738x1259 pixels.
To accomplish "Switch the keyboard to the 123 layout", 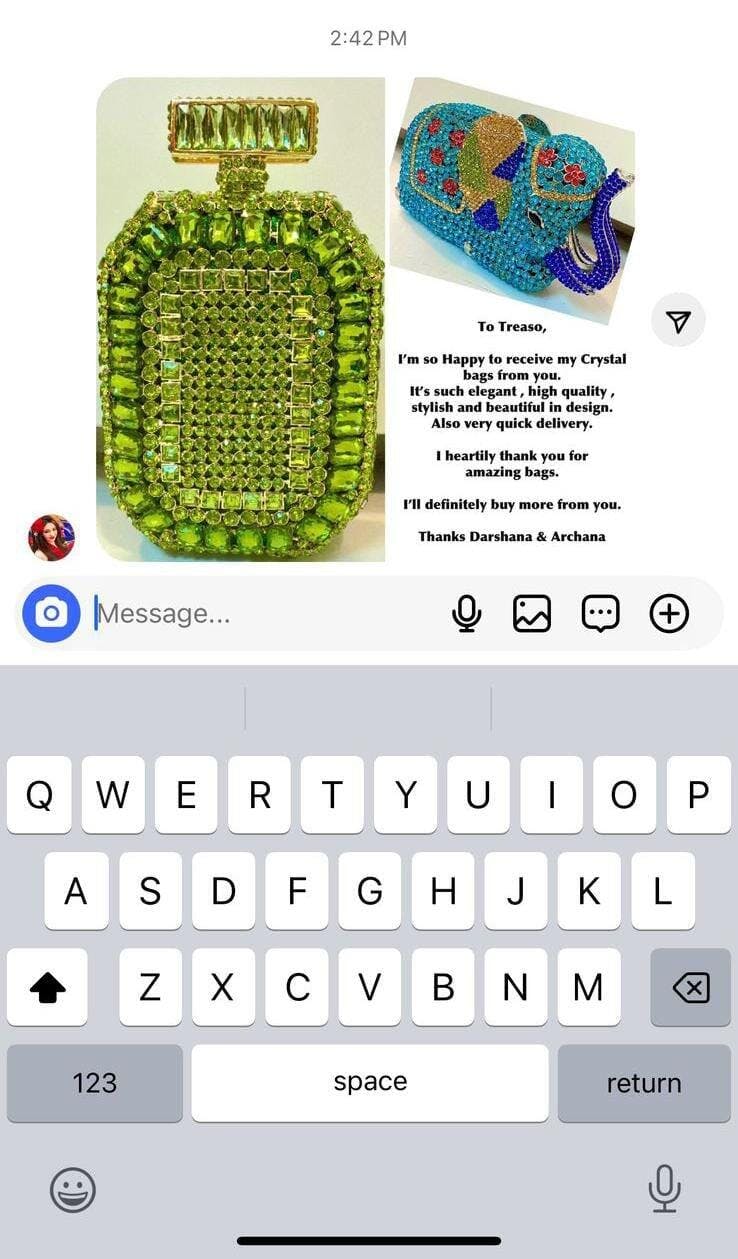I will pyautogui.click(x=95, y=1083).
